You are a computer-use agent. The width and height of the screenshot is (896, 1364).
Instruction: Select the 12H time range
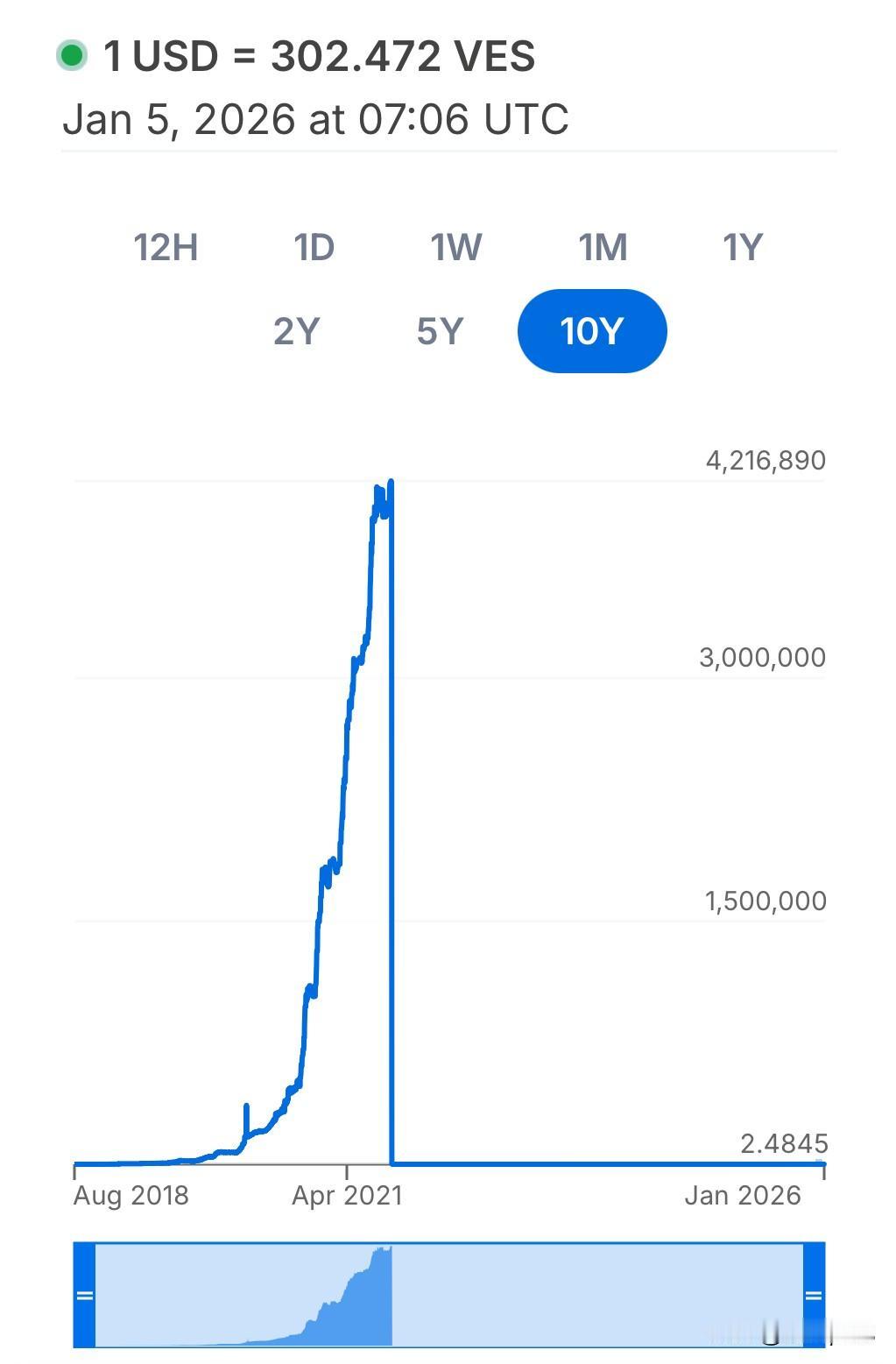click(165, 248)
